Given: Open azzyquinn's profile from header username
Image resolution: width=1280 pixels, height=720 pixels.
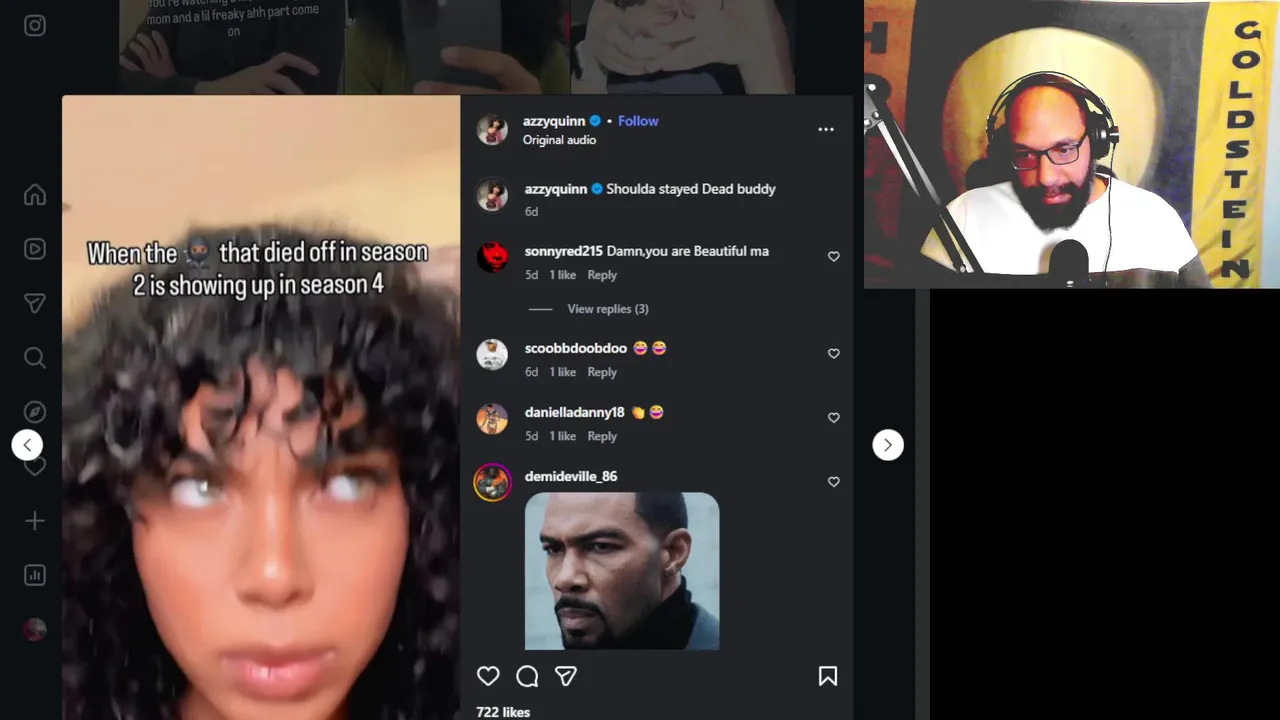Looking at the screenshot, I should pyautogui.click(x=553, y=121).
